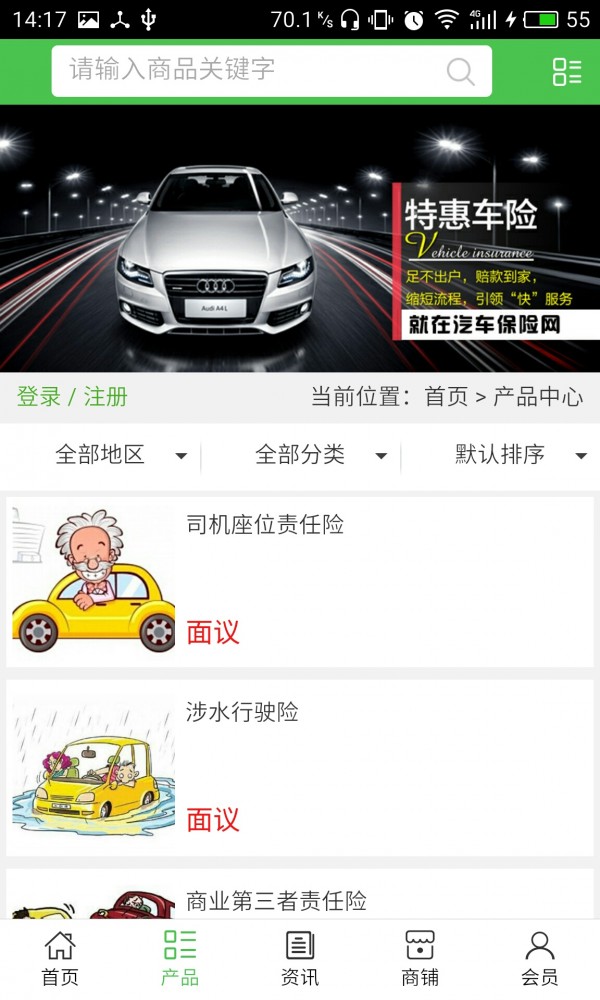Open the category list icon at top right
Viewport: 600px width, 1000px height.
click(x=567, y=71)
